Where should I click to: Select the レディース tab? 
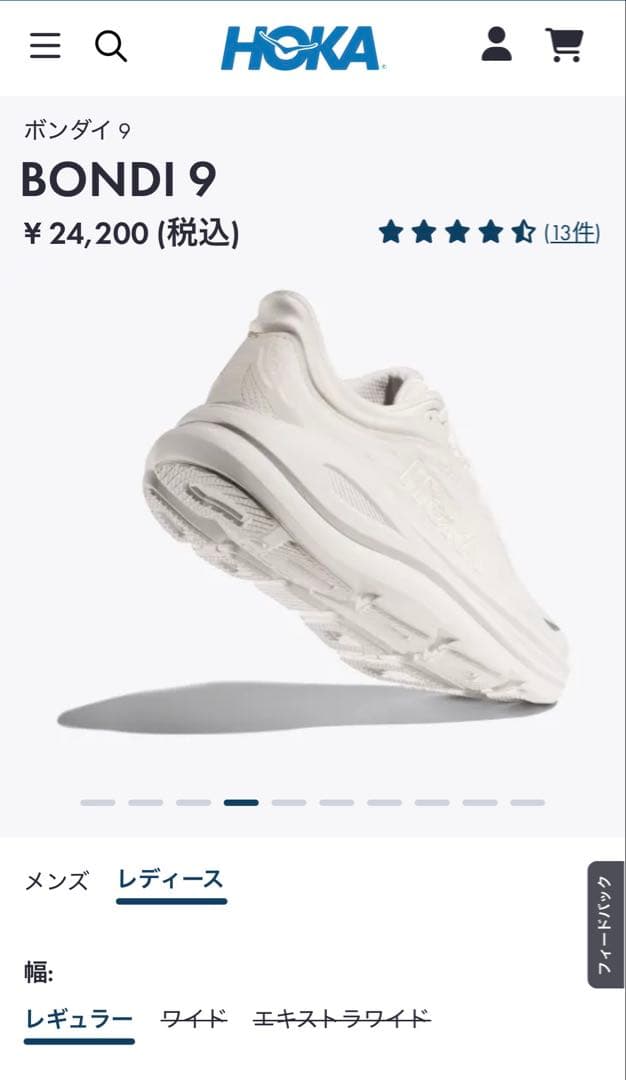click(171, 880)
